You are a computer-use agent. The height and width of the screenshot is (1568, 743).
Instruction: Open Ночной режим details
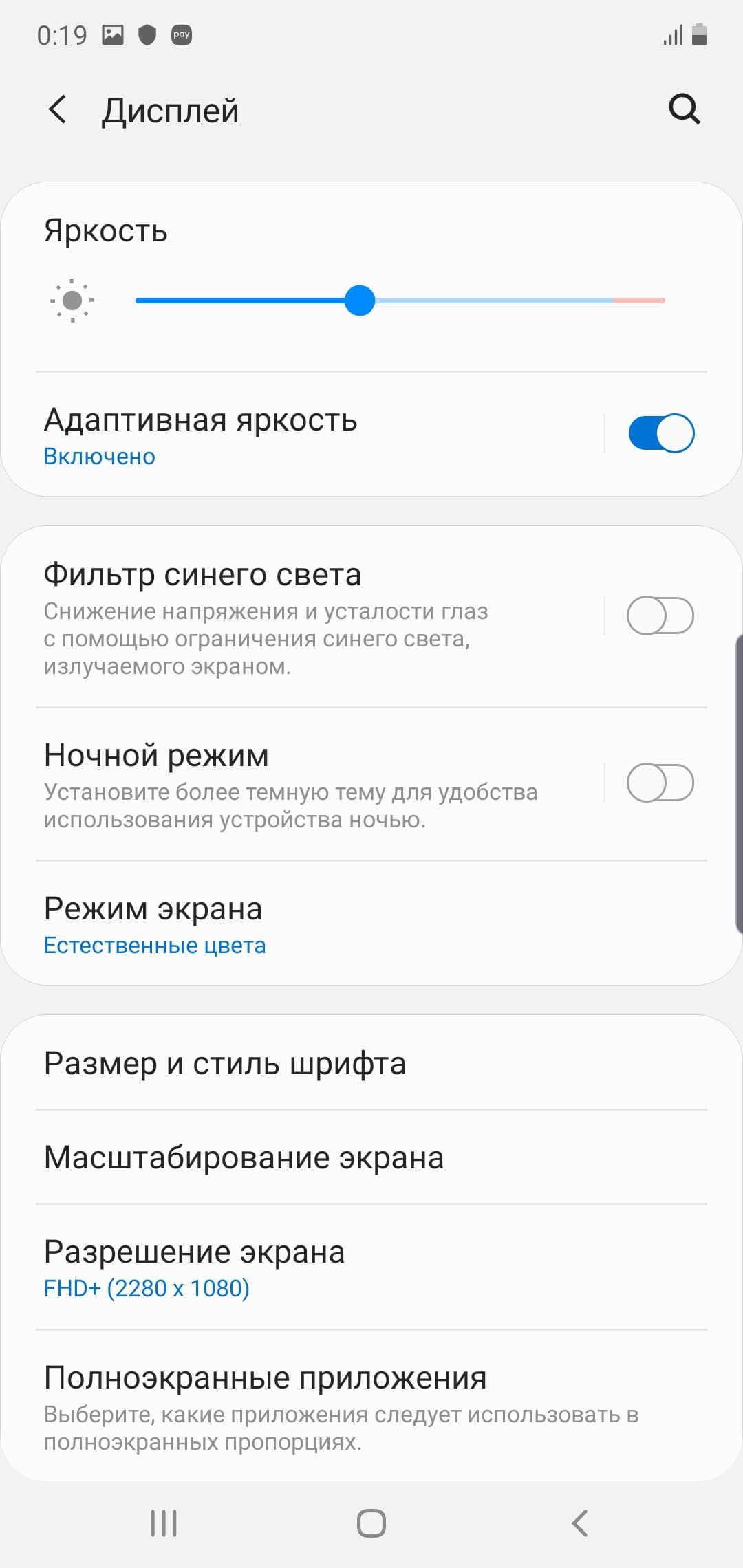[x=275, y=784]
